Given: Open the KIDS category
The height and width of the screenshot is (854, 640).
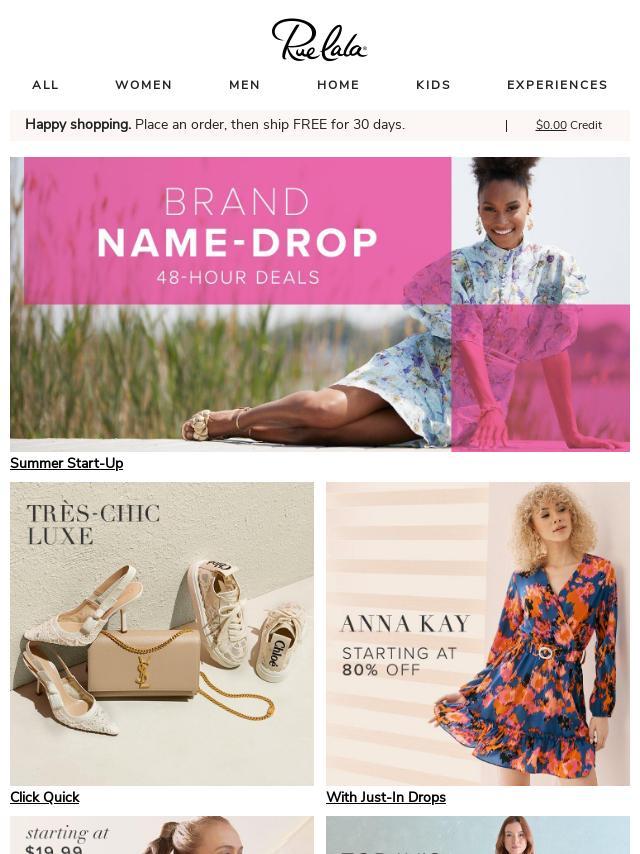Looking at the screenshot, I should click(x=433, y=85).
